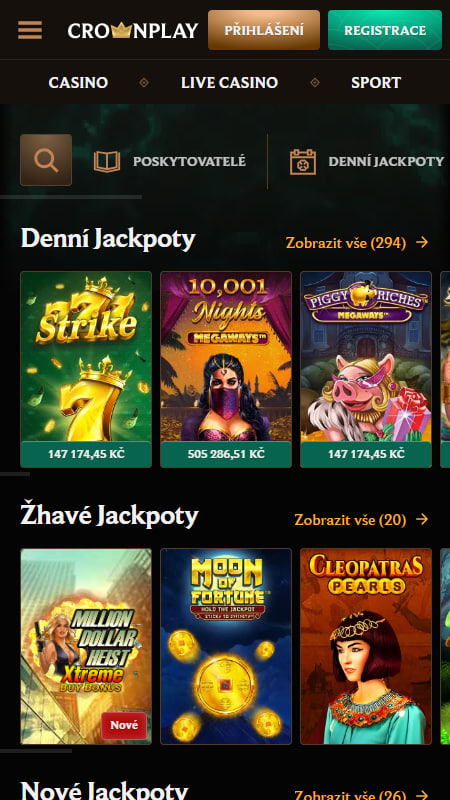
Task: Tap the Registrace button
Action: click(x=385, y=30)
